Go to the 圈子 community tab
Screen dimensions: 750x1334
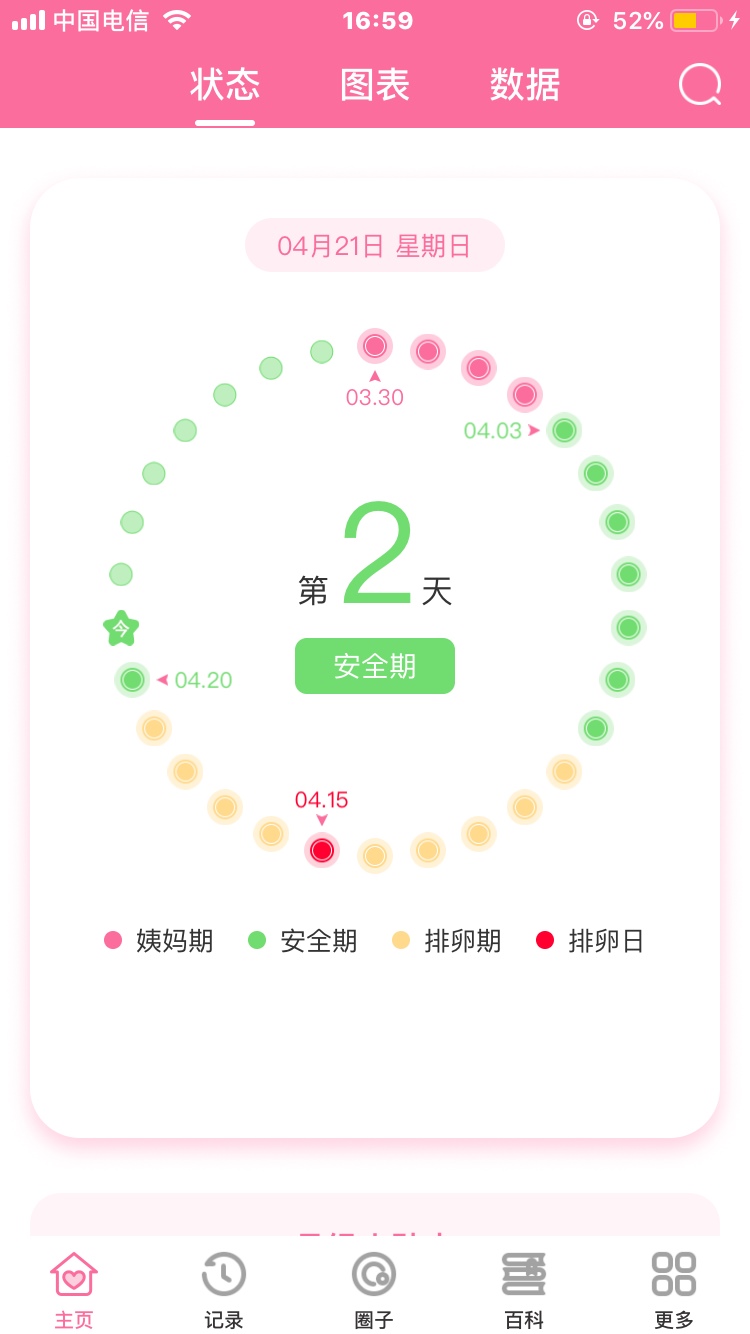click(x=374, y=1290)
